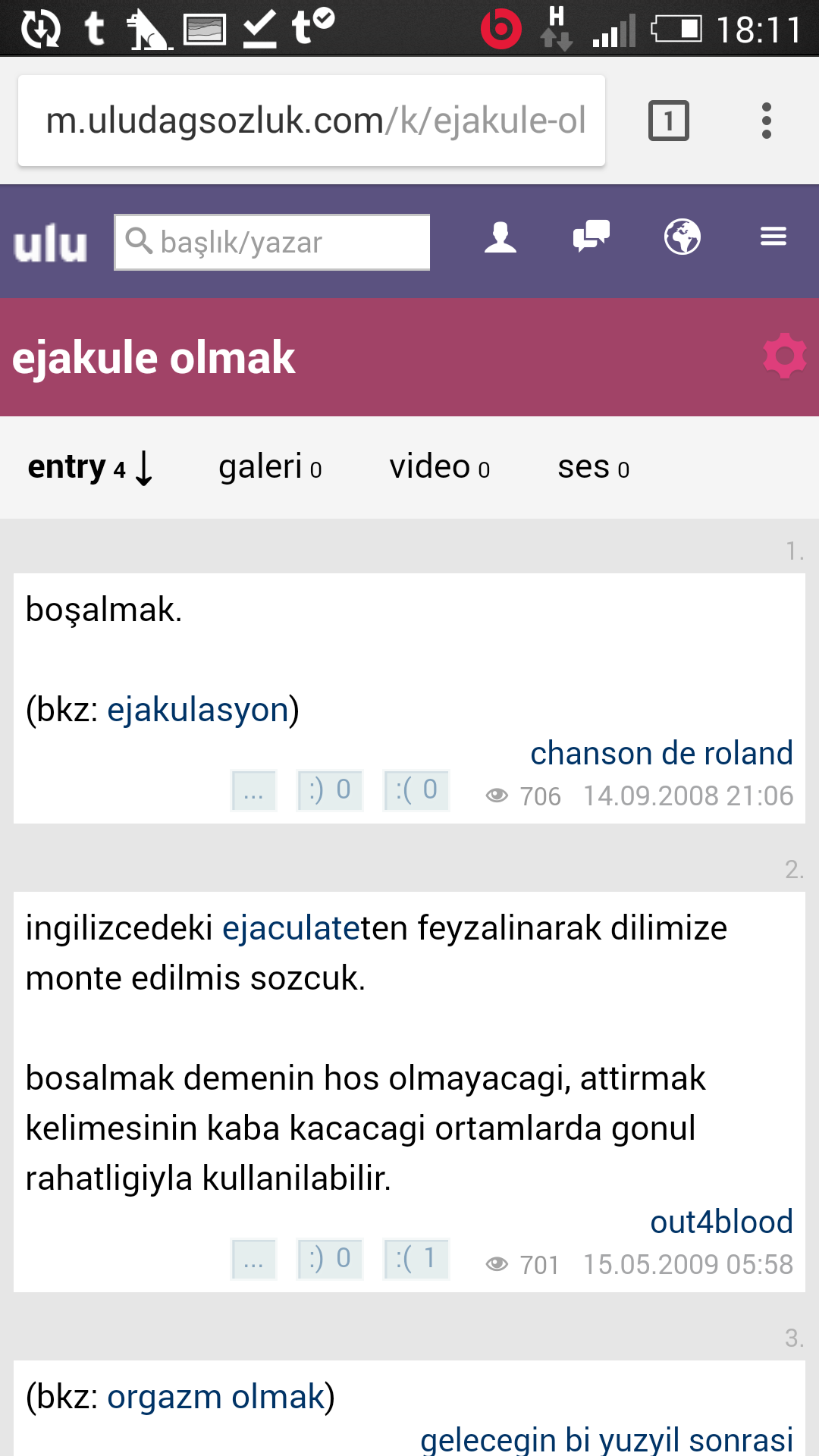Open the ejakulasyon link
This screenshot has height=1456, width=819.
coord(198,710)
